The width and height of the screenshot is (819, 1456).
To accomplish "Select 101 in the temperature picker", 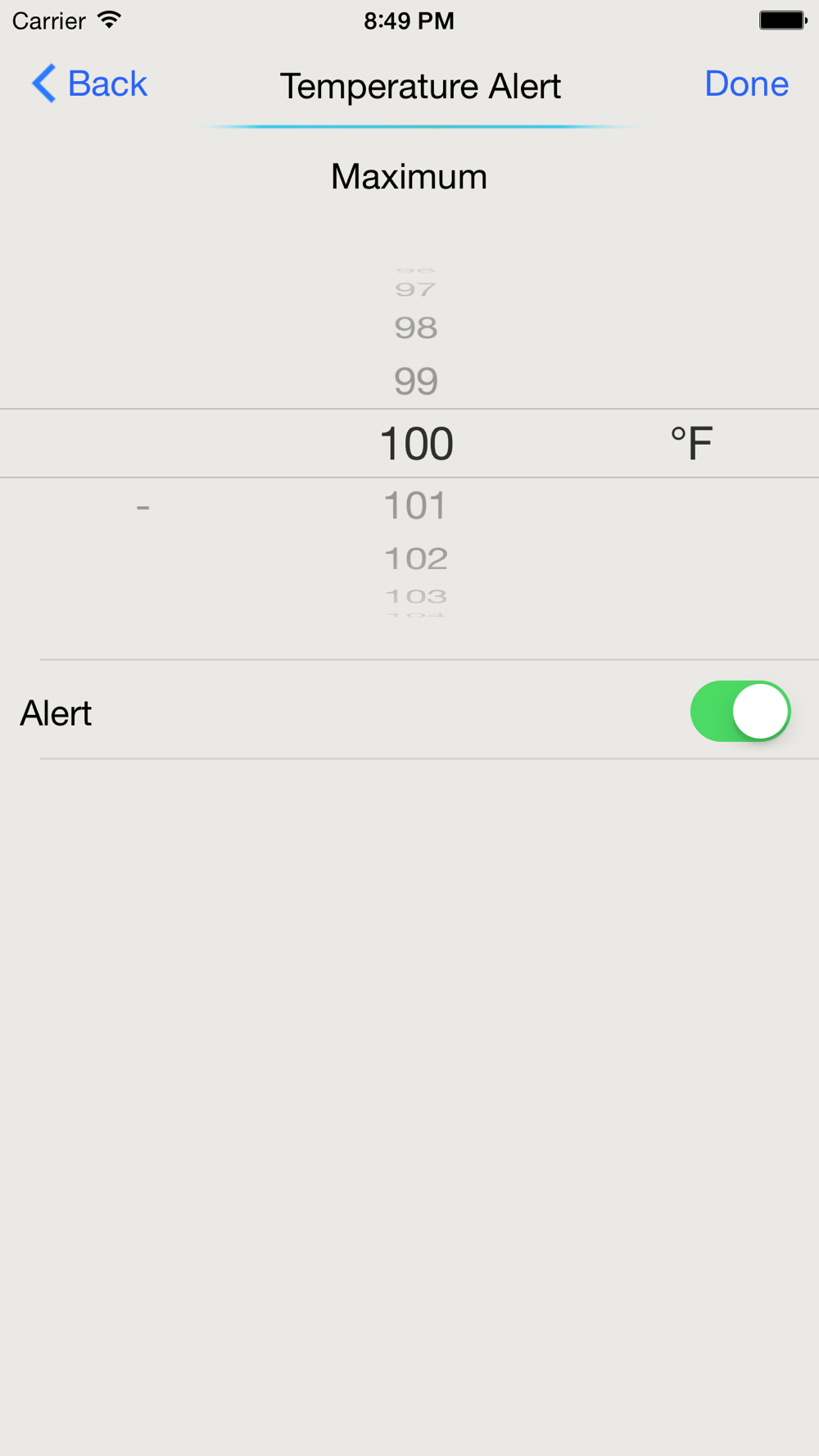I will (x=415, y=505).
